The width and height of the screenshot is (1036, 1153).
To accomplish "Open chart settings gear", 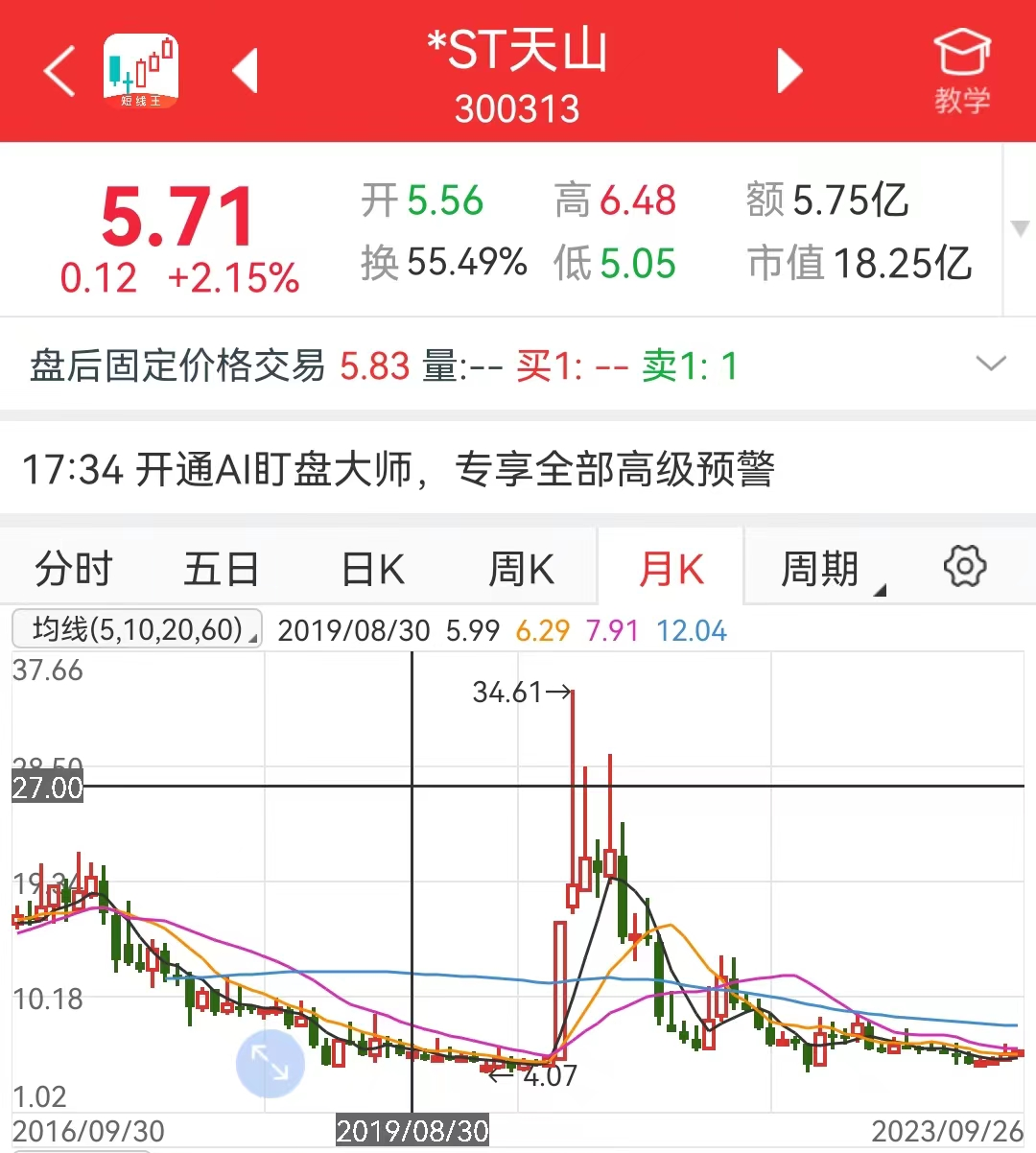I will tap(964, 567).
